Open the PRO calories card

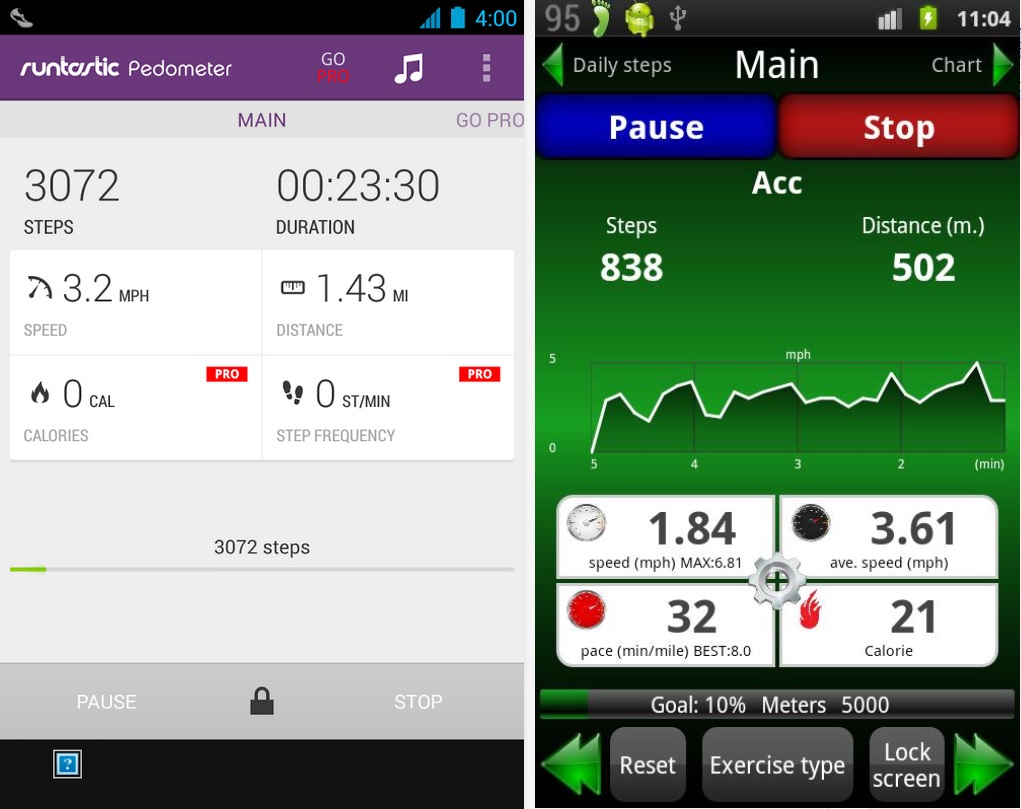135,408
